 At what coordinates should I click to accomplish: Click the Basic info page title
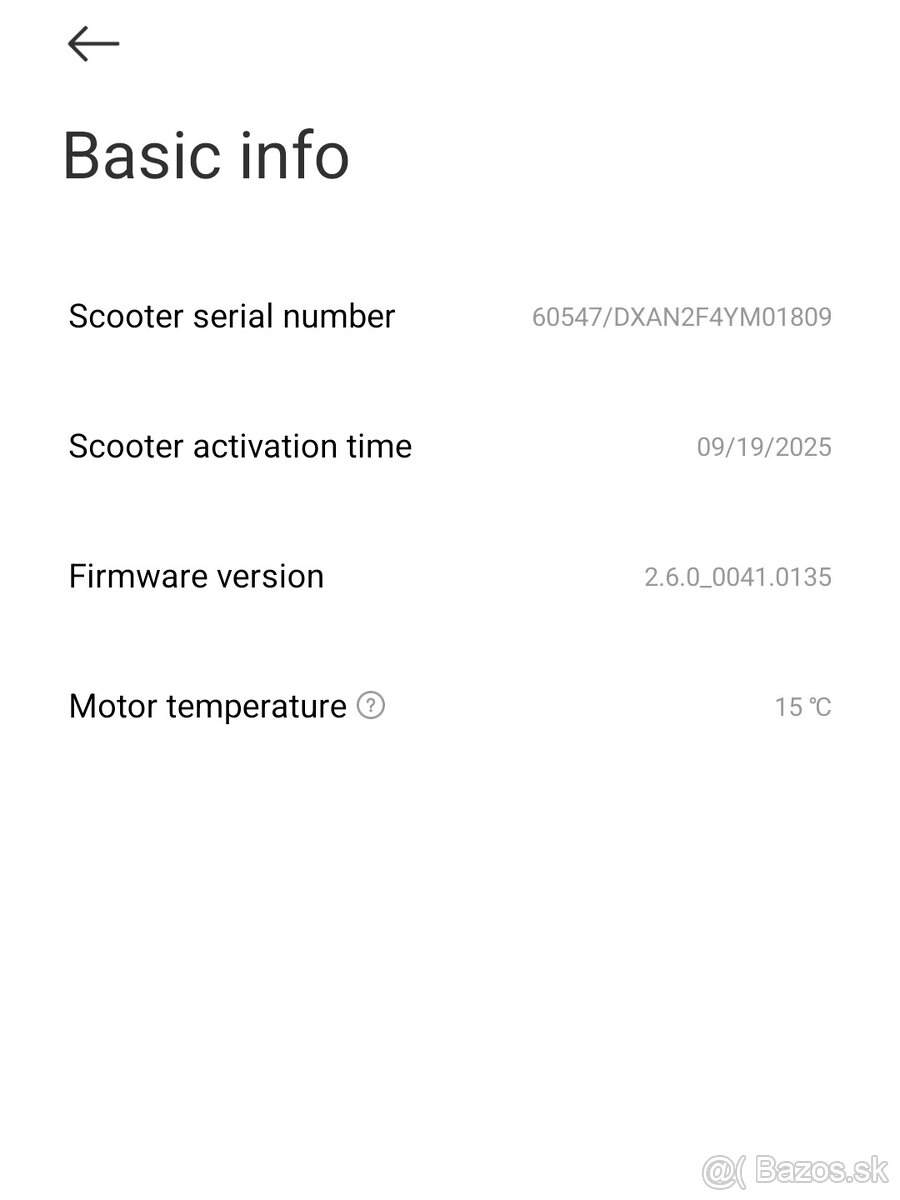[x=205, y=155]
